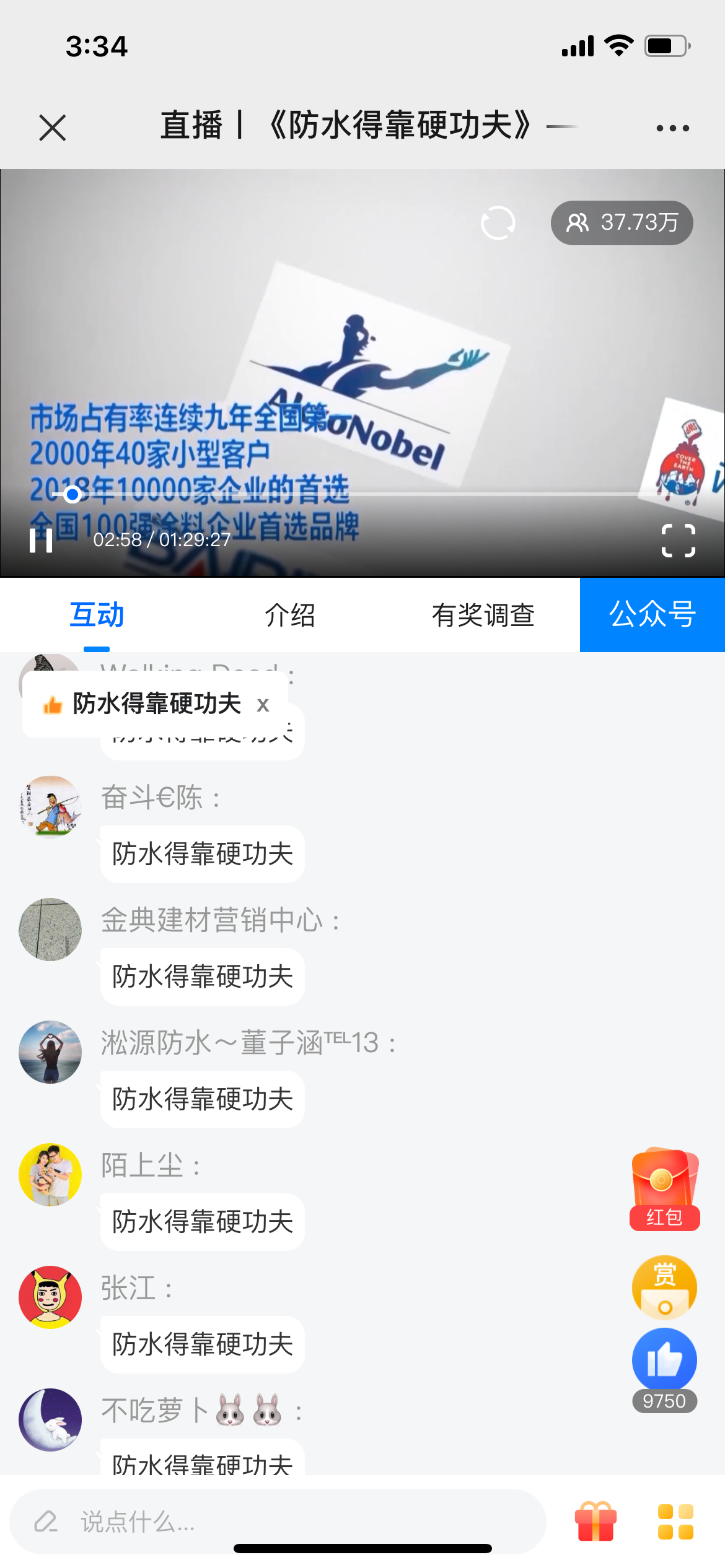The image size is (725, 1568).
Task: Enter fullscreen video mode
Action: coord(678,541)
